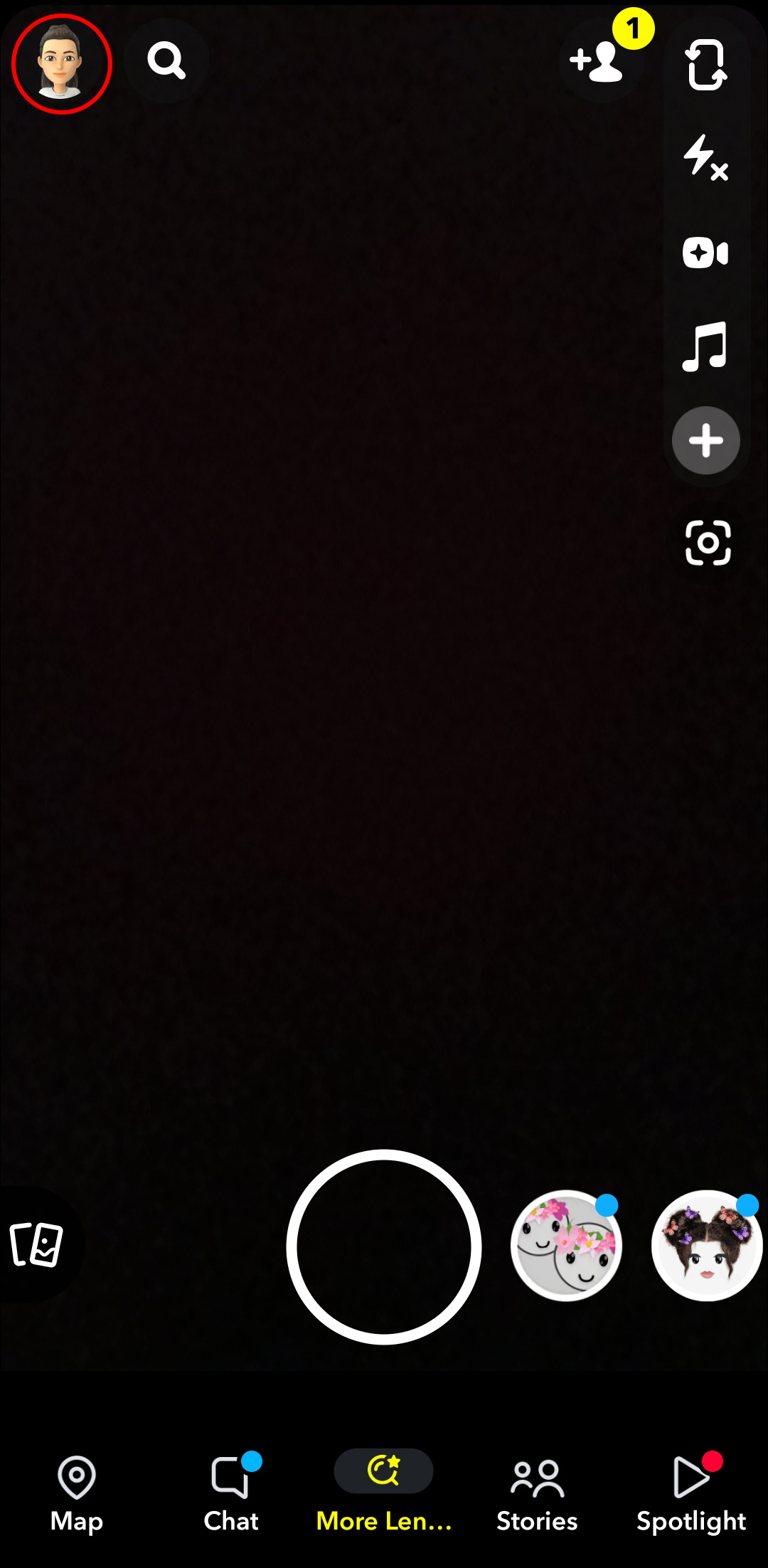The height and width of the screenshot is (1568, 768).
Task: Open the search magnifier
Action: [x=166, y=60]
